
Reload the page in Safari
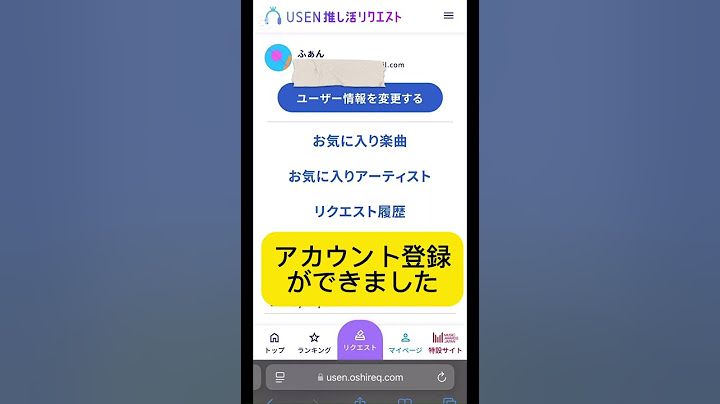(441, 377)
